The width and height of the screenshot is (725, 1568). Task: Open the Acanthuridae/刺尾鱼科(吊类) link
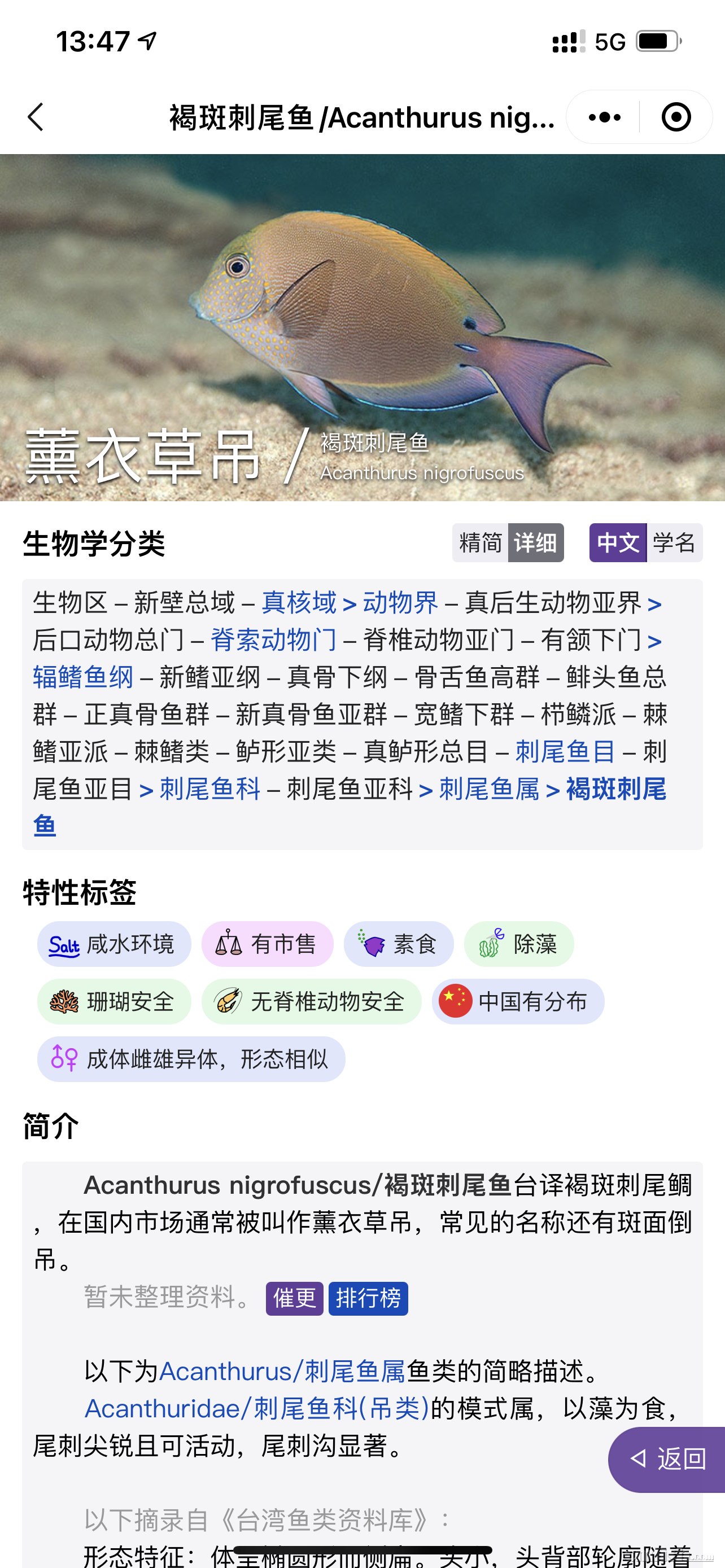click(x=257, y=1409)
